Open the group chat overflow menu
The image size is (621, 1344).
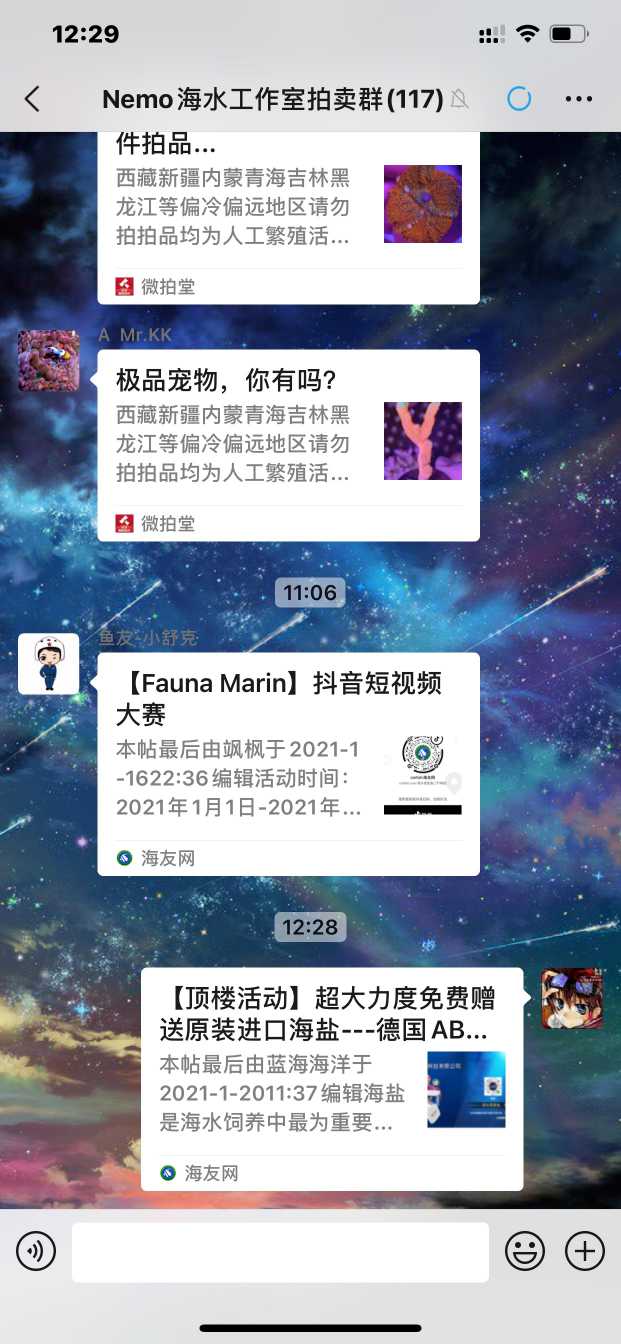click(579, 98)
